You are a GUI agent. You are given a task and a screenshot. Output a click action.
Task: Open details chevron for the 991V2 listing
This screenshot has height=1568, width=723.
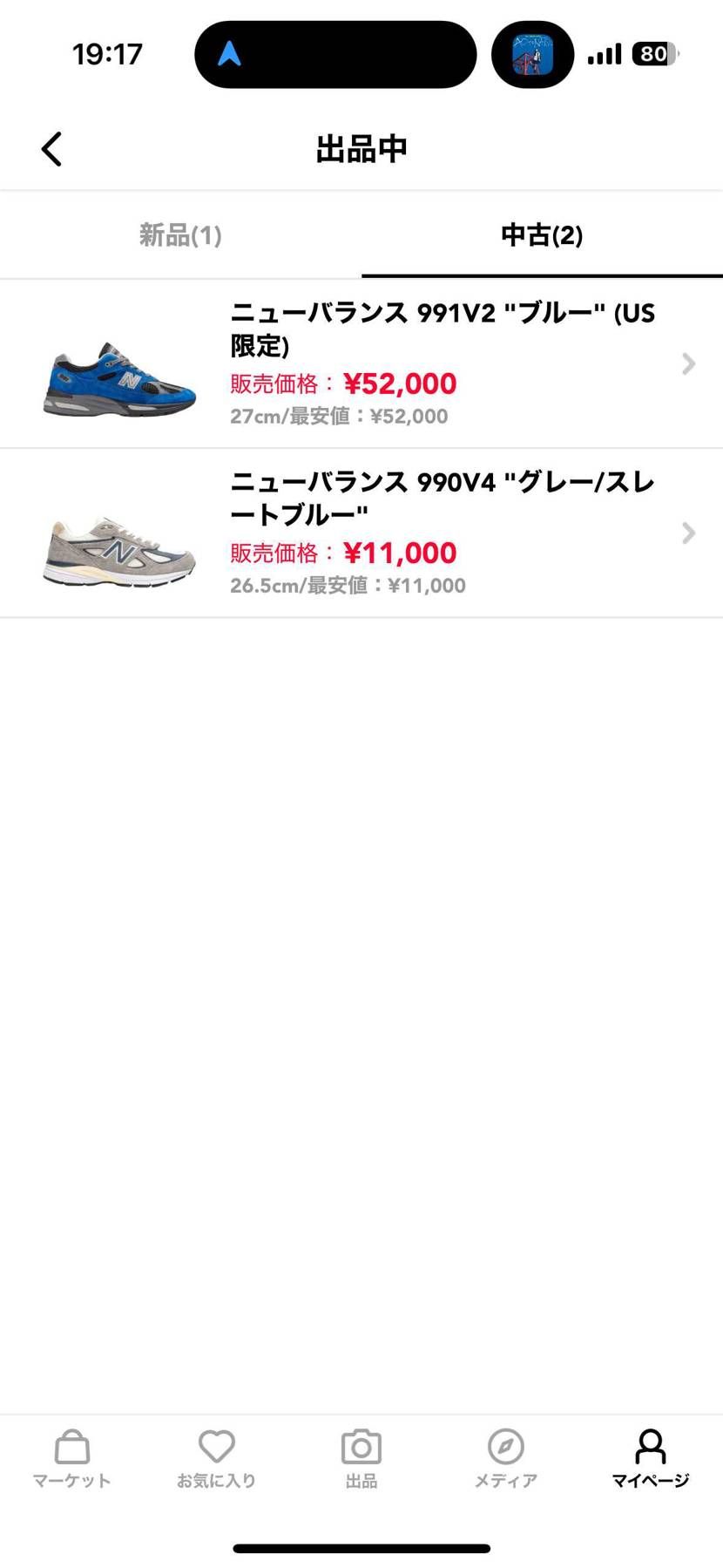coord(688,363)
